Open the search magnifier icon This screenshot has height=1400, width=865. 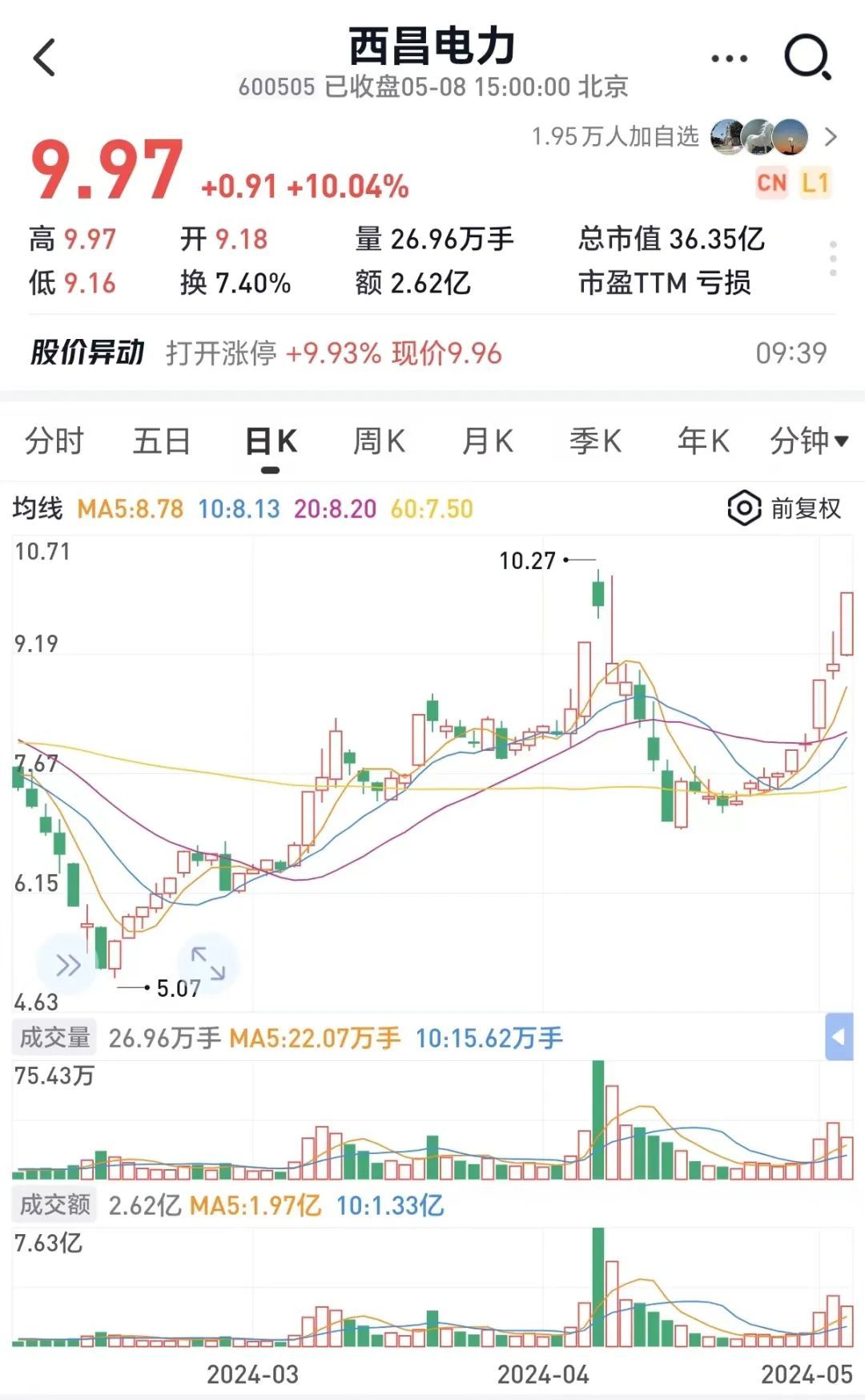807,58
